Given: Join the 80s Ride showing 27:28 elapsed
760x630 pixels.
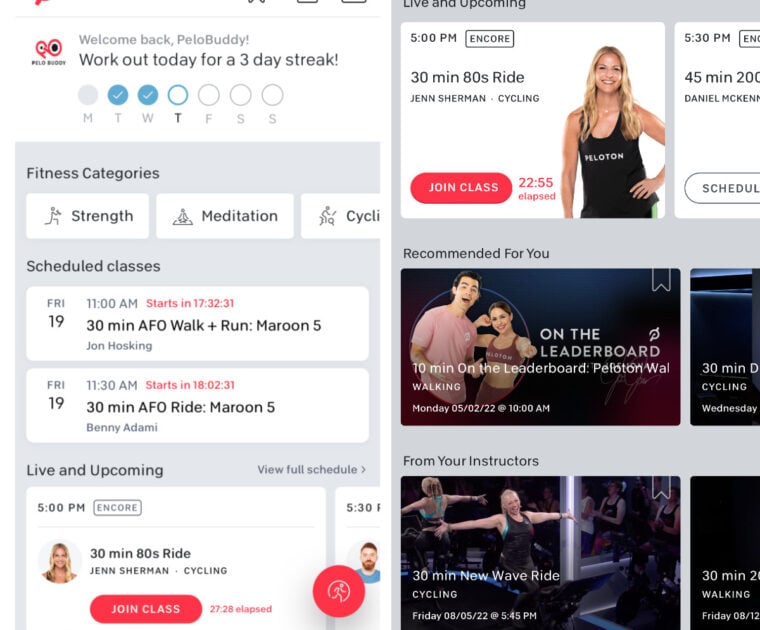Looking at the screenshot, I should coord(145,609).
